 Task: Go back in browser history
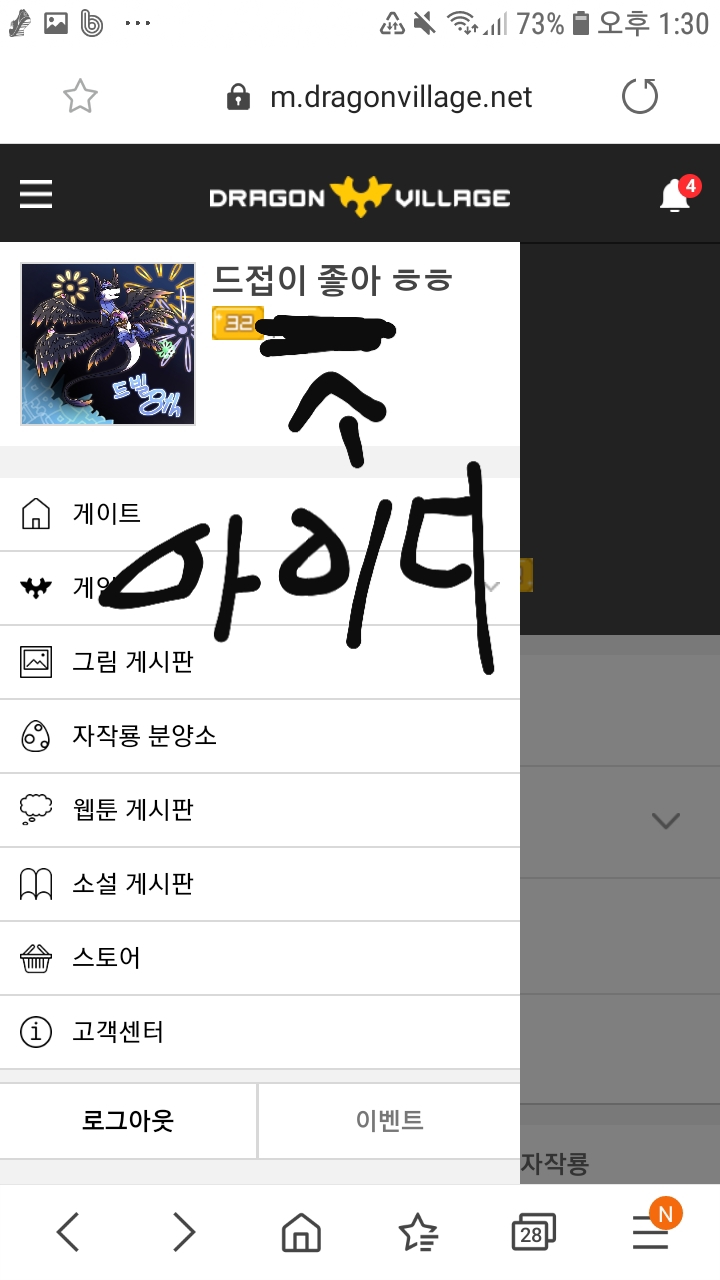coord(68,1232)
